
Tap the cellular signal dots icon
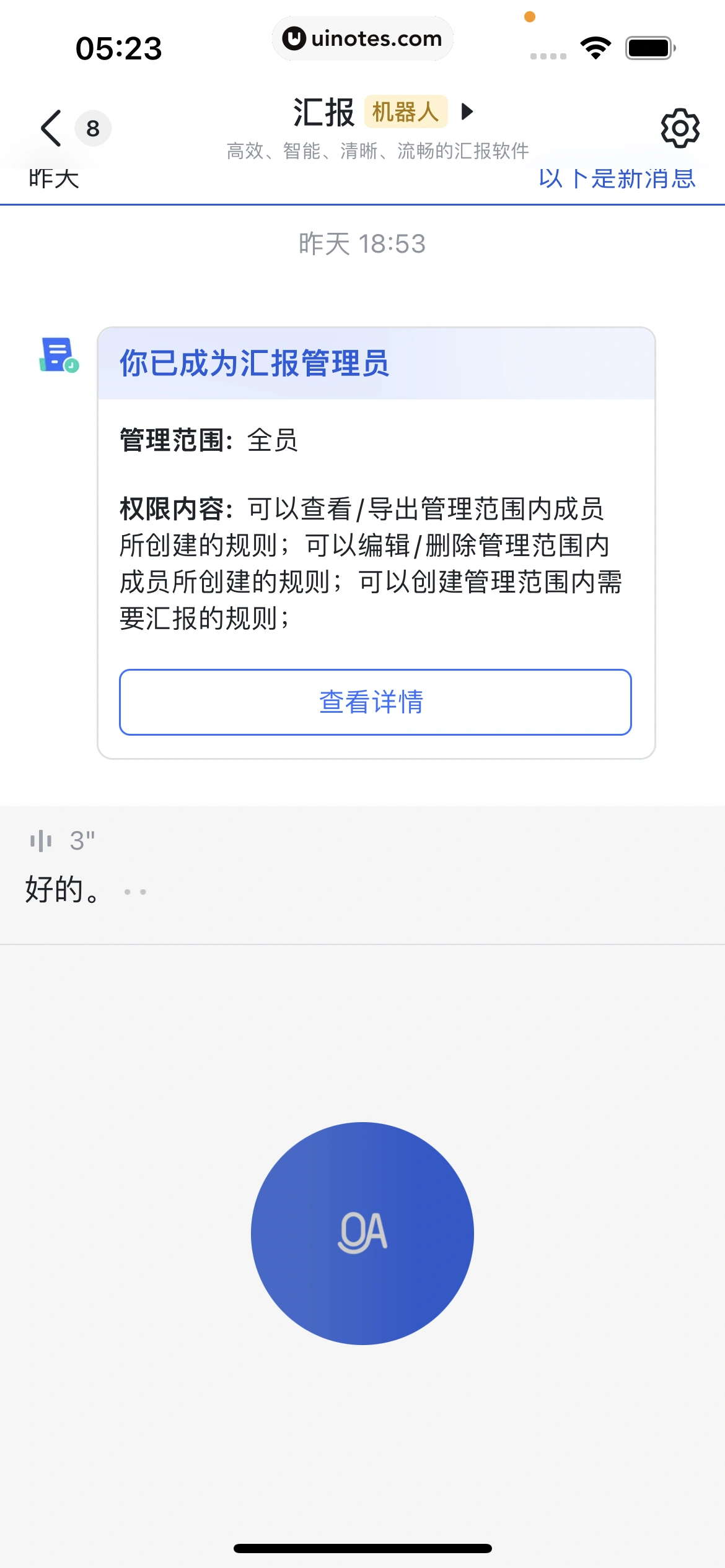click(x=547, y=56)
